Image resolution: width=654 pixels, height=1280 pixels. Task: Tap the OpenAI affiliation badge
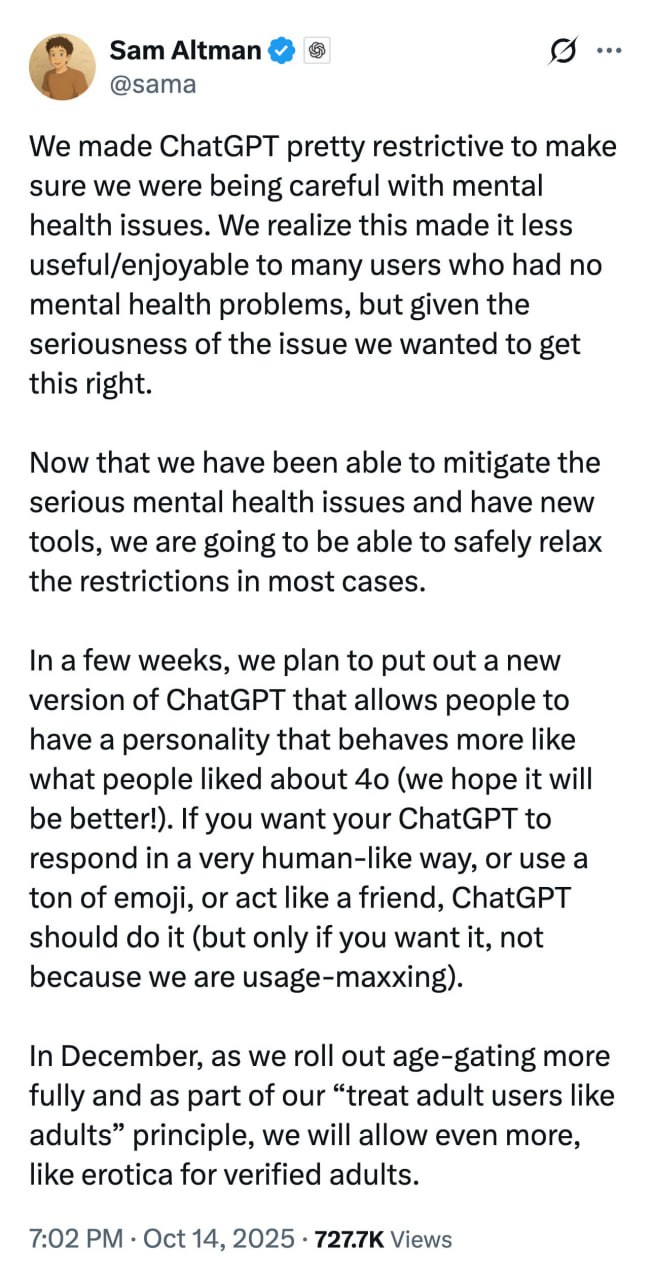[317, 51]
